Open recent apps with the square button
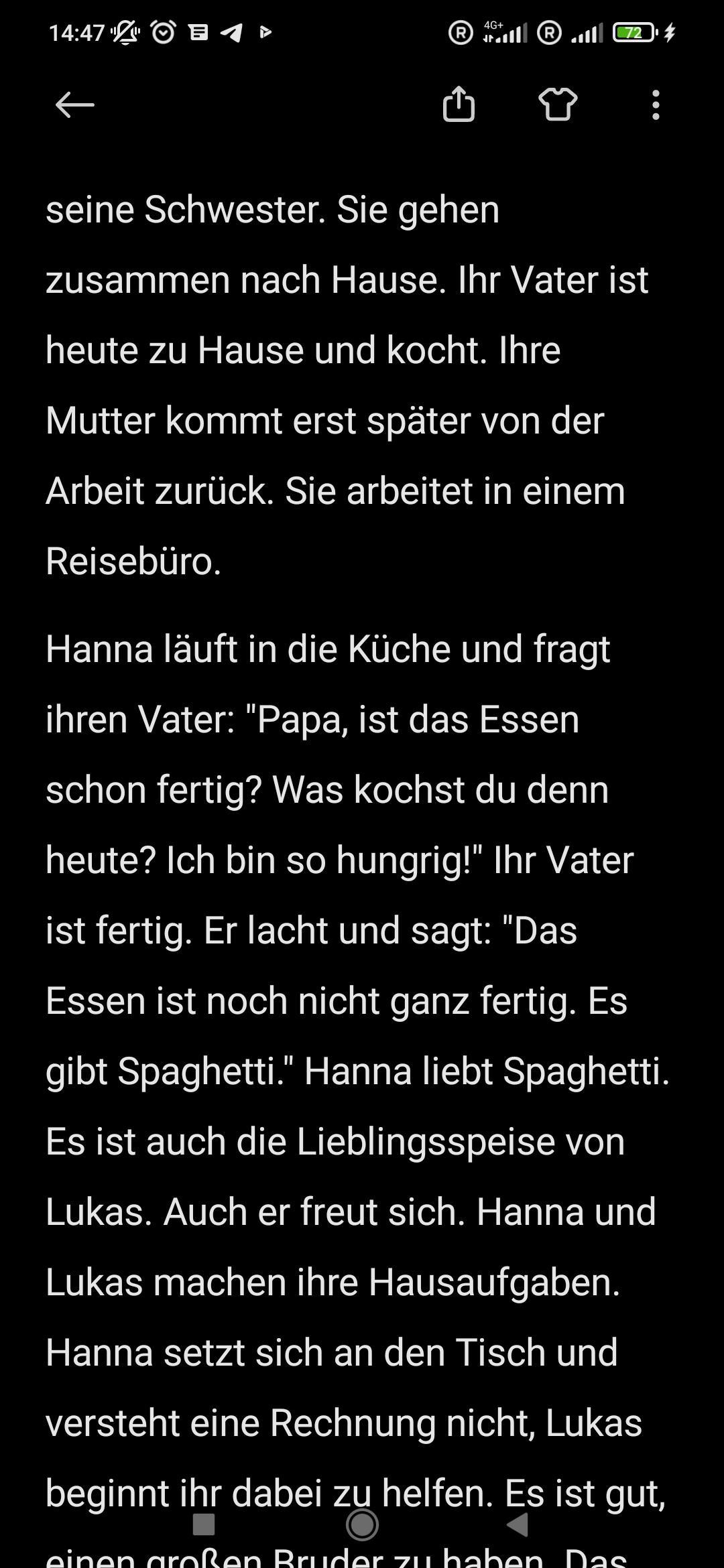Viewport: 724px width, 1568px height. click(x=204, y=1525)
